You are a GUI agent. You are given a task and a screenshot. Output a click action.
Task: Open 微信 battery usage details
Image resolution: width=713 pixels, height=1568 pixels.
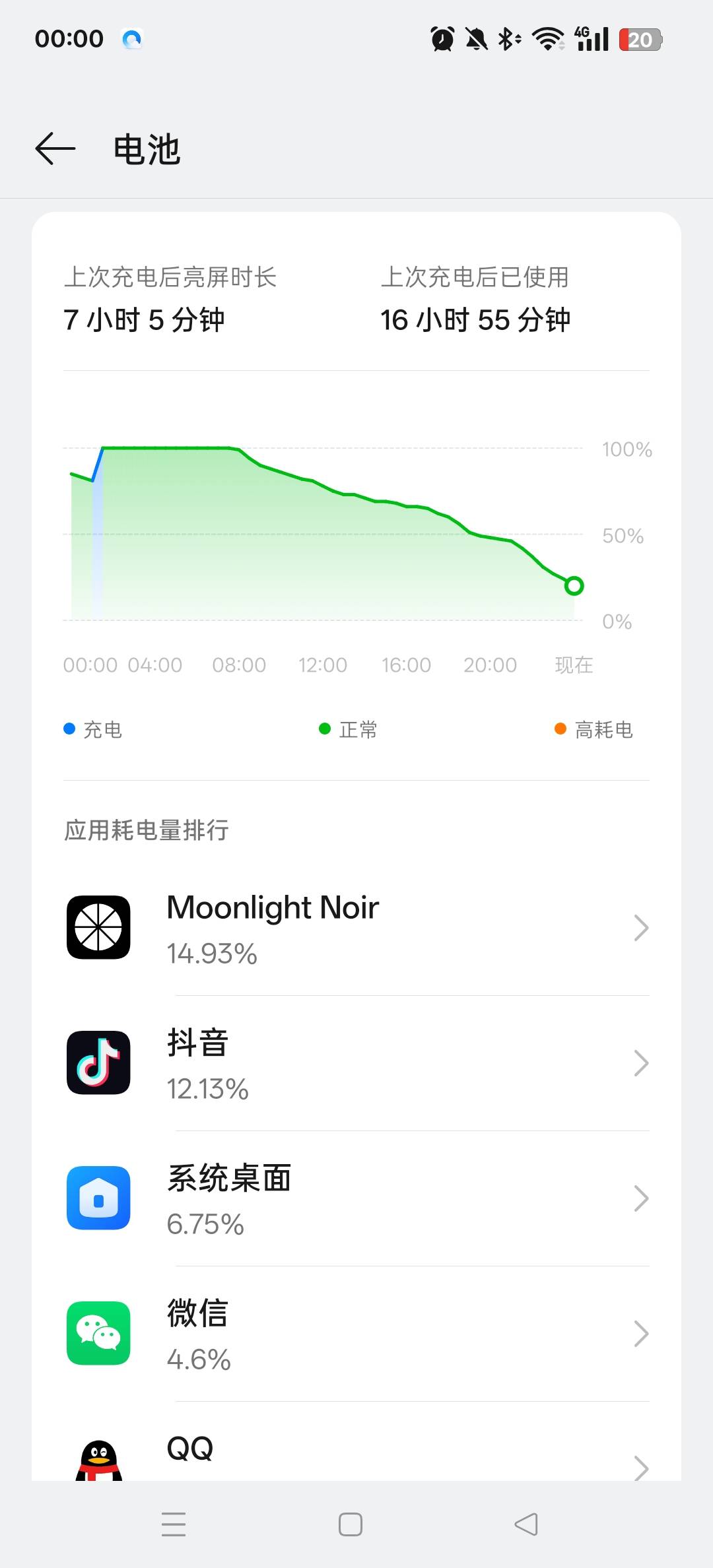tap(356, 1334)
